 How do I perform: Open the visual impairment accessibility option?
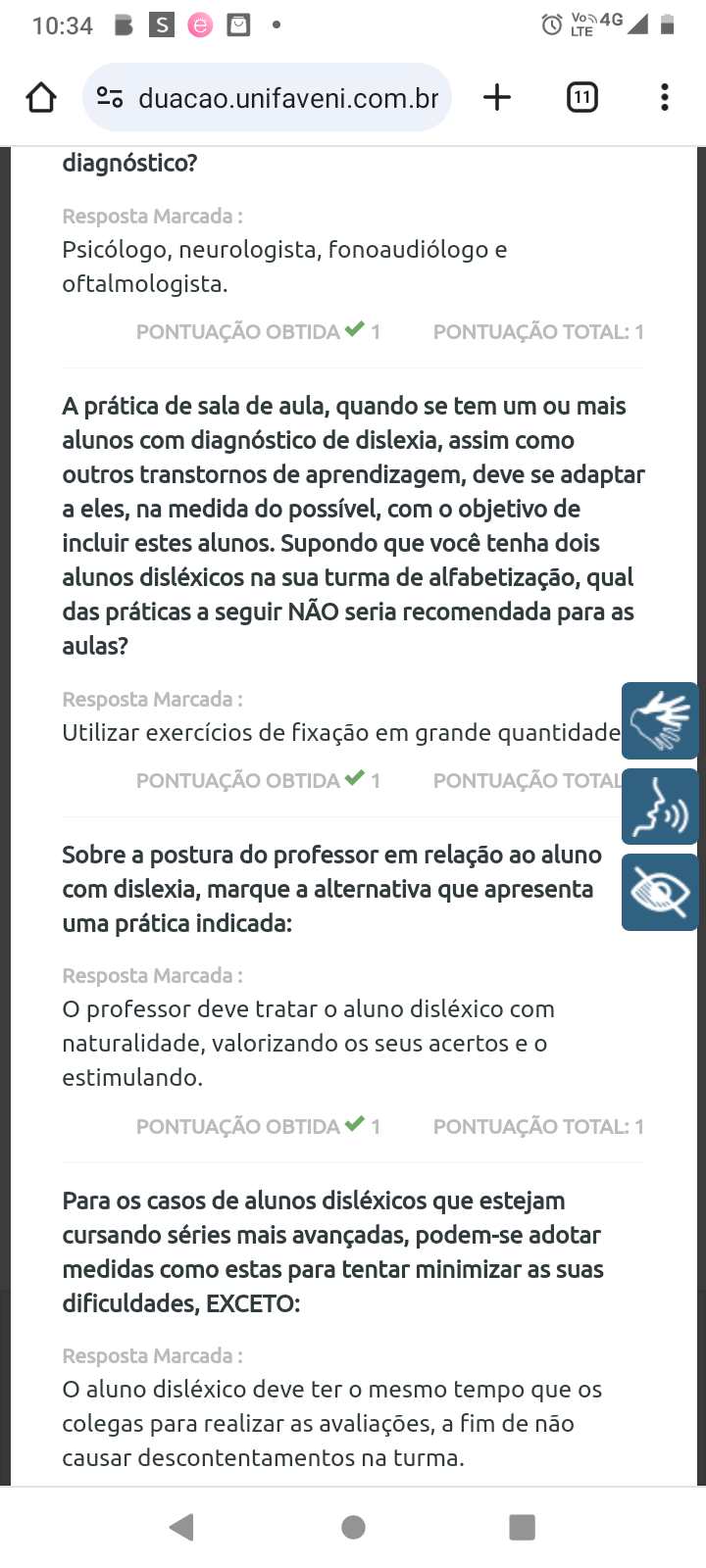(660, 892)
